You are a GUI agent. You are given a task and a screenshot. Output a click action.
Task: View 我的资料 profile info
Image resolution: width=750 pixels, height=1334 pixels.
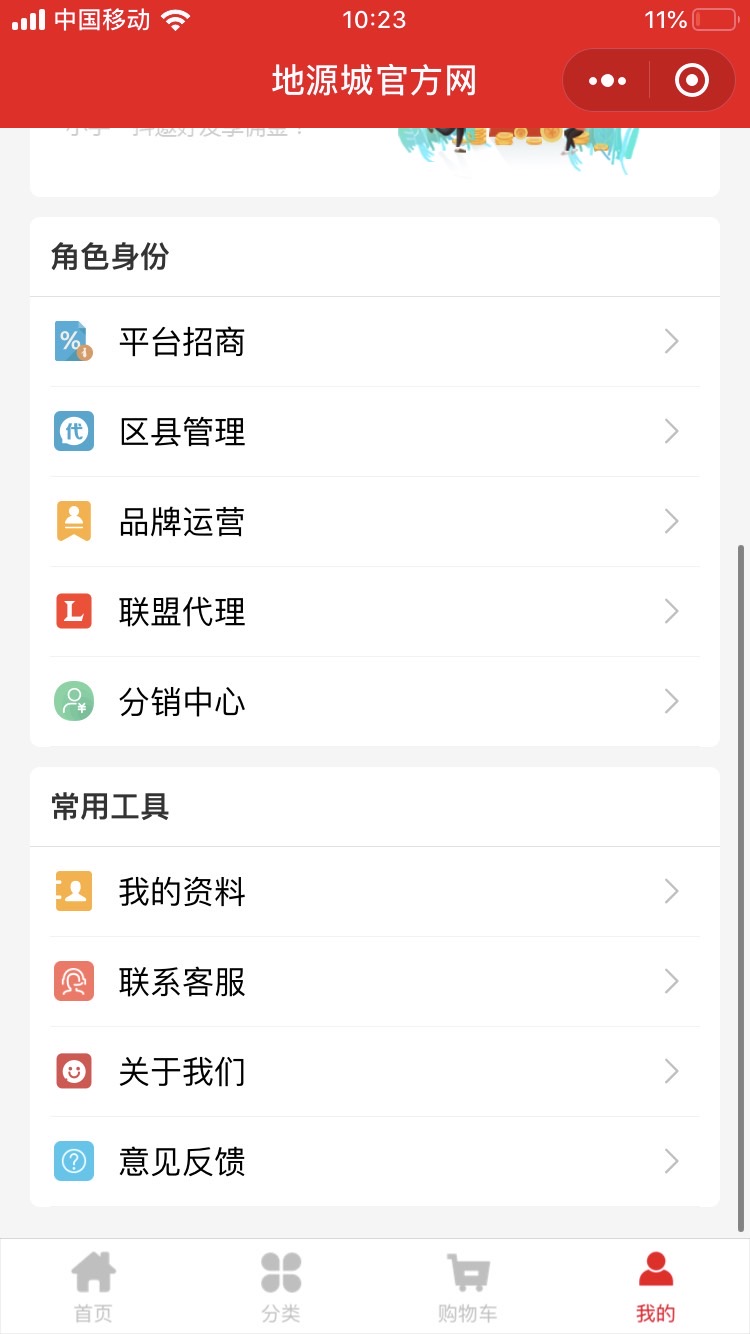374,892
